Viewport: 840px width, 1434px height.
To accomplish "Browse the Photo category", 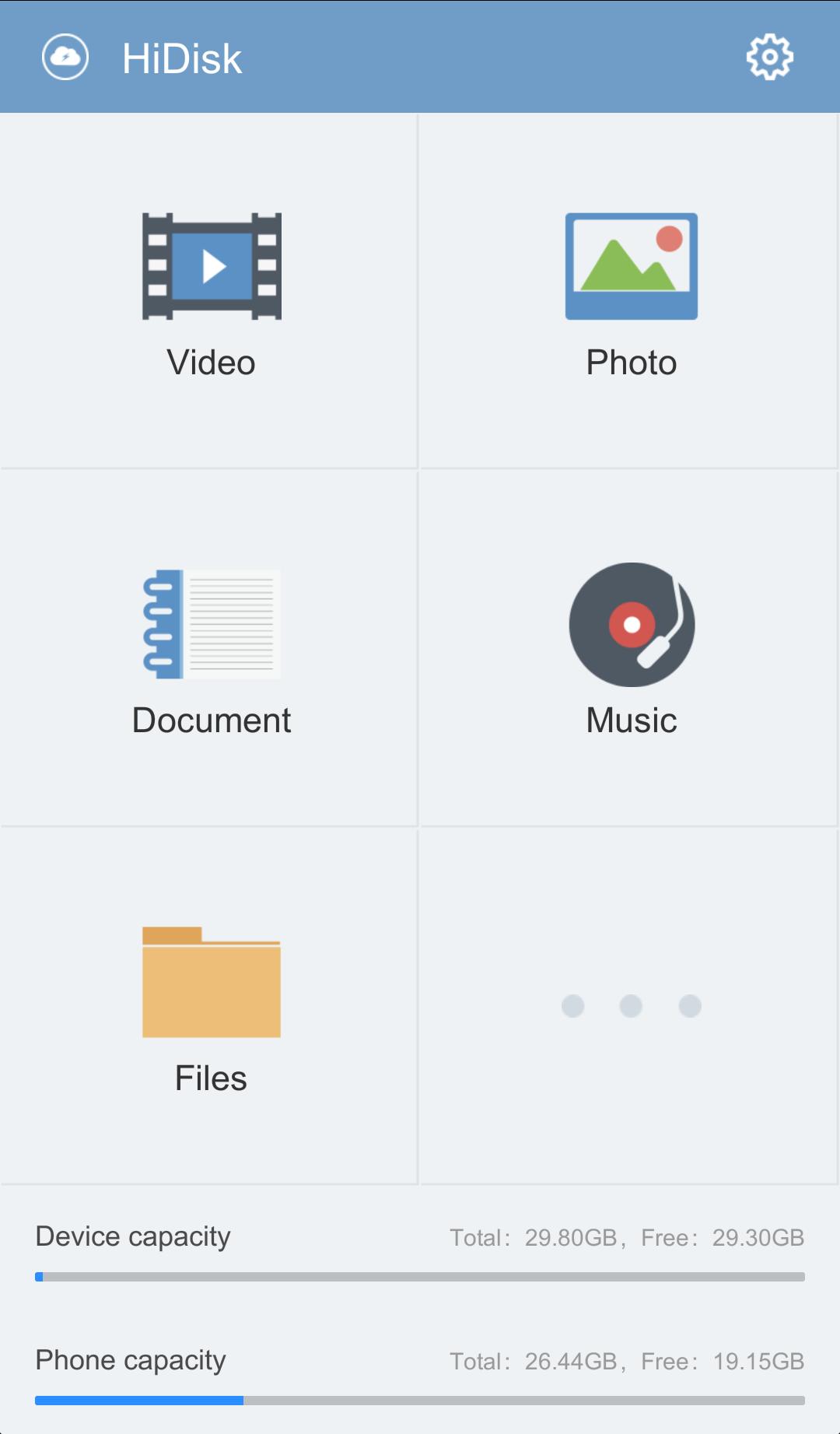I will 631,293.
